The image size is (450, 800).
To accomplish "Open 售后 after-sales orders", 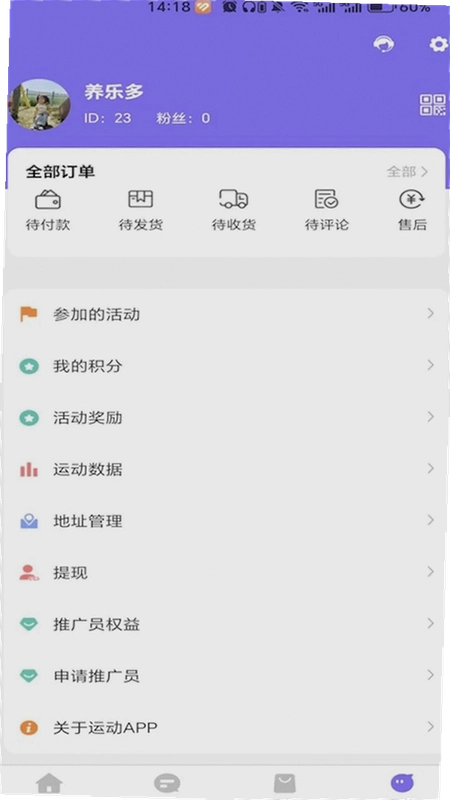I will click(412, 210).
